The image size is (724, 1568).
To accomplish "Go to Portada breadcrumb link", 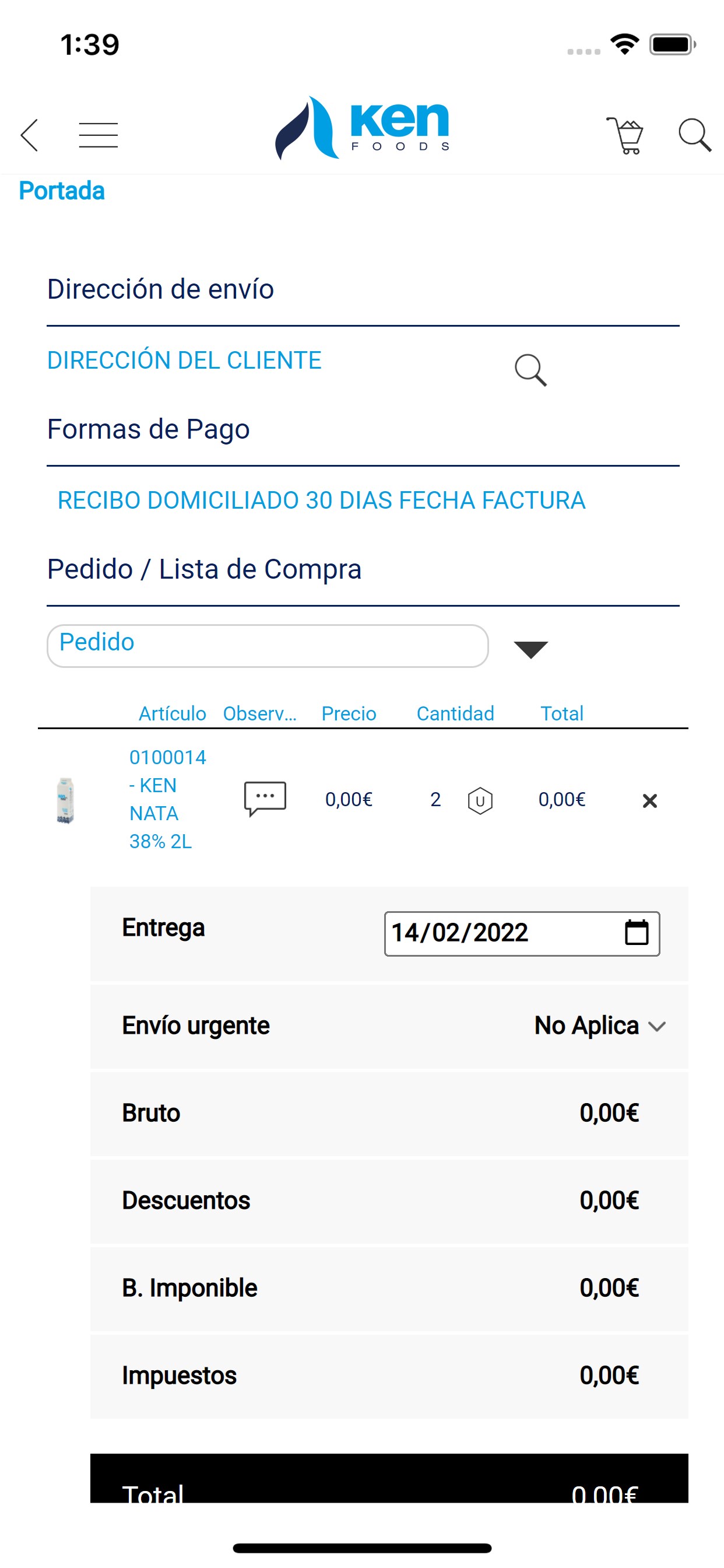I will (x=61, y=191).
